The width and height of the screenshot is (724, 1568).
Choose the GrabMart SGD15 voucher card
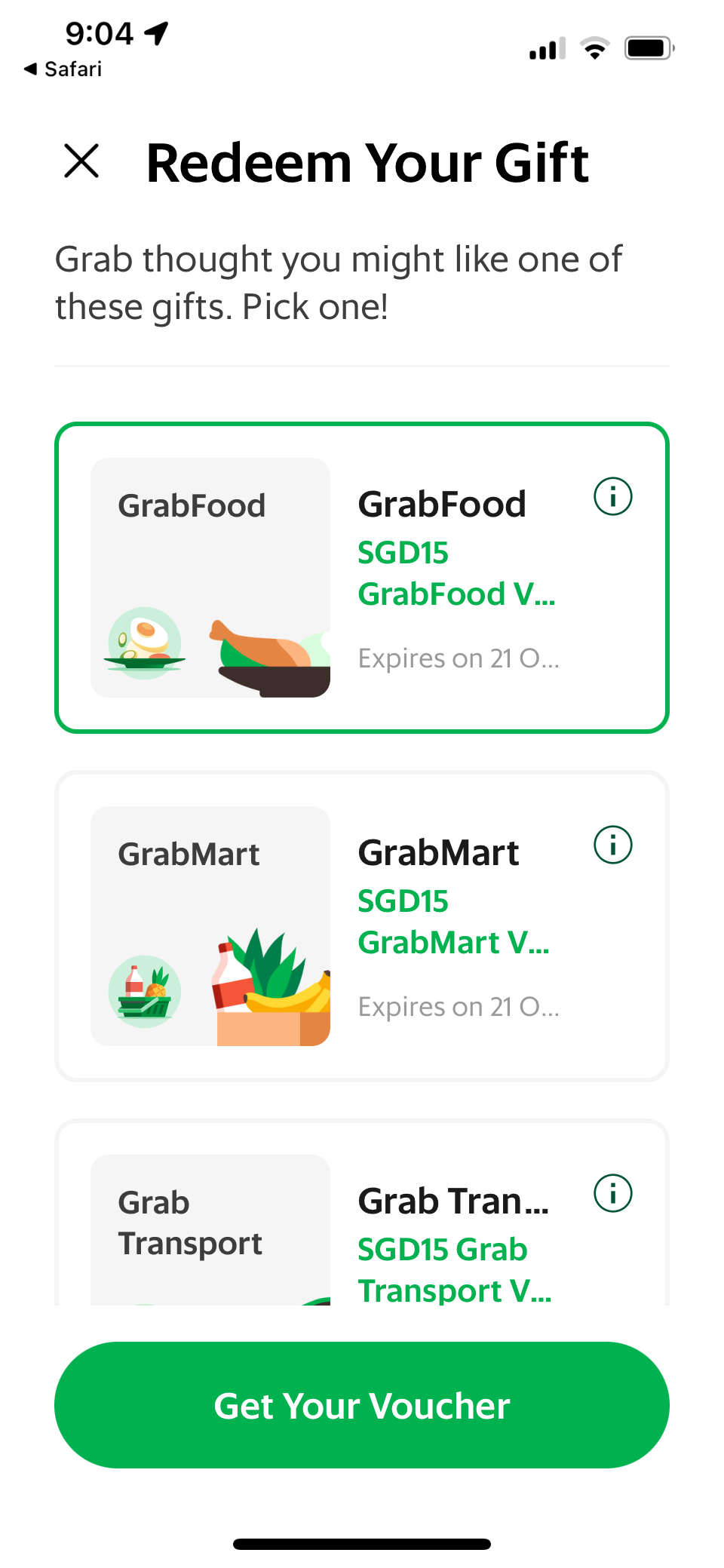[x=360, y=926]
